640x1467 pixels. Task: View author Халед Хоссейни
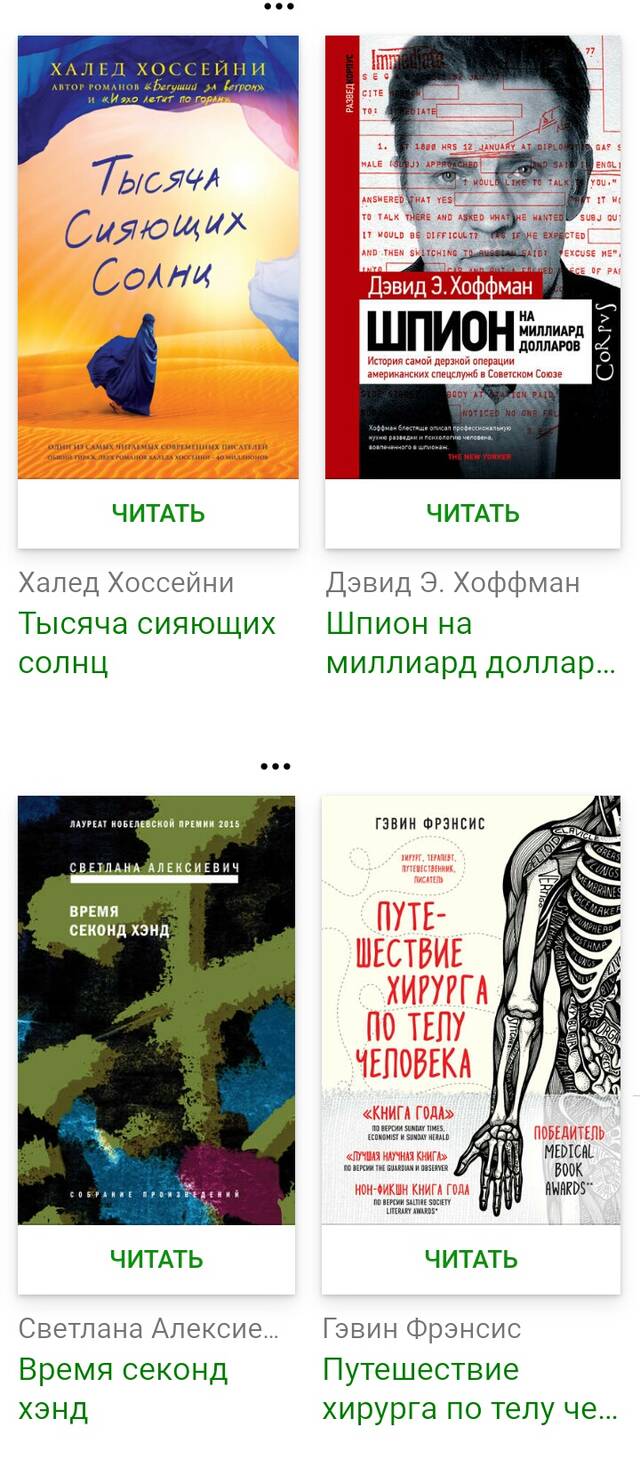point(126,582)
